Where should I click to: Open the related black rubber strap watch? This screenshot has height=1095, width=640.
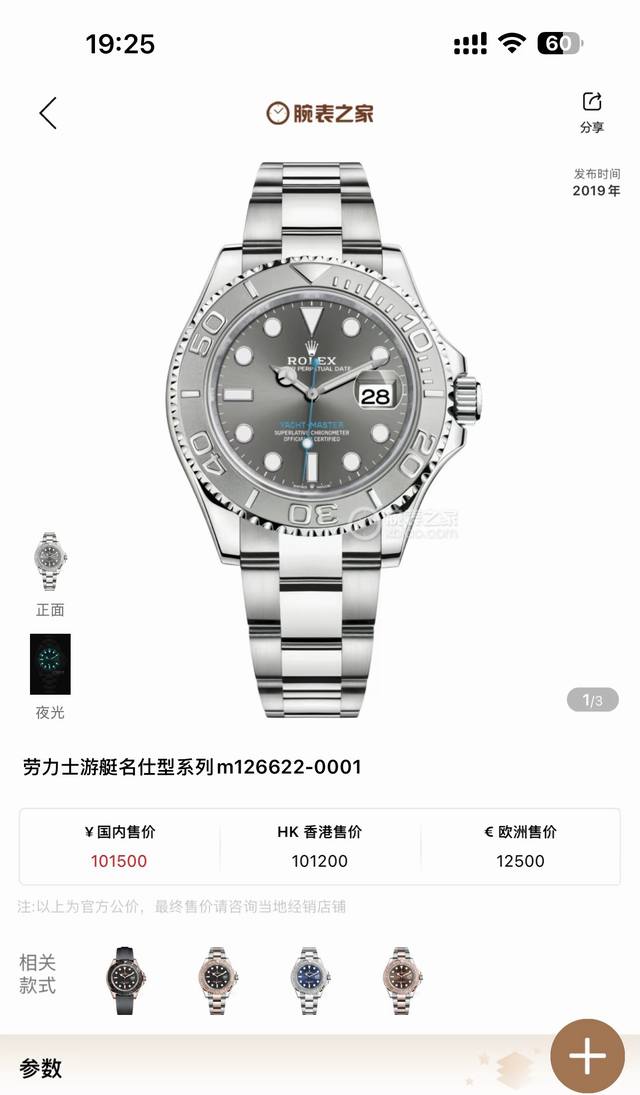click(x=126, y=980)
